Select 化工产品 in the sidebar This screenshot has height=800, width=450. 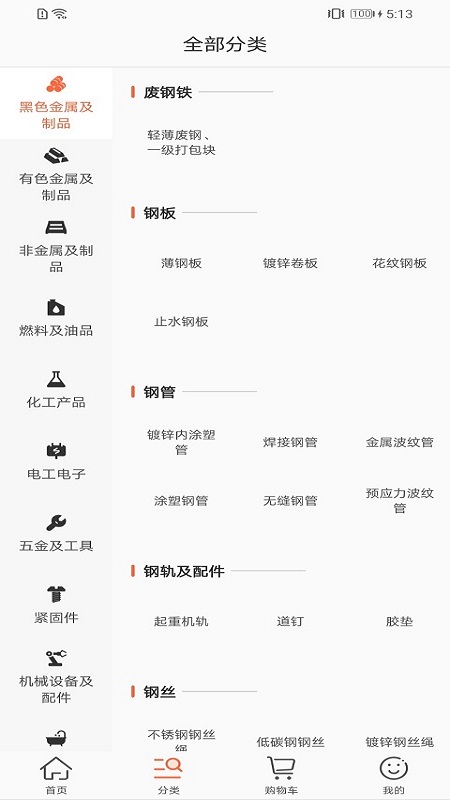tap(56, 391)
